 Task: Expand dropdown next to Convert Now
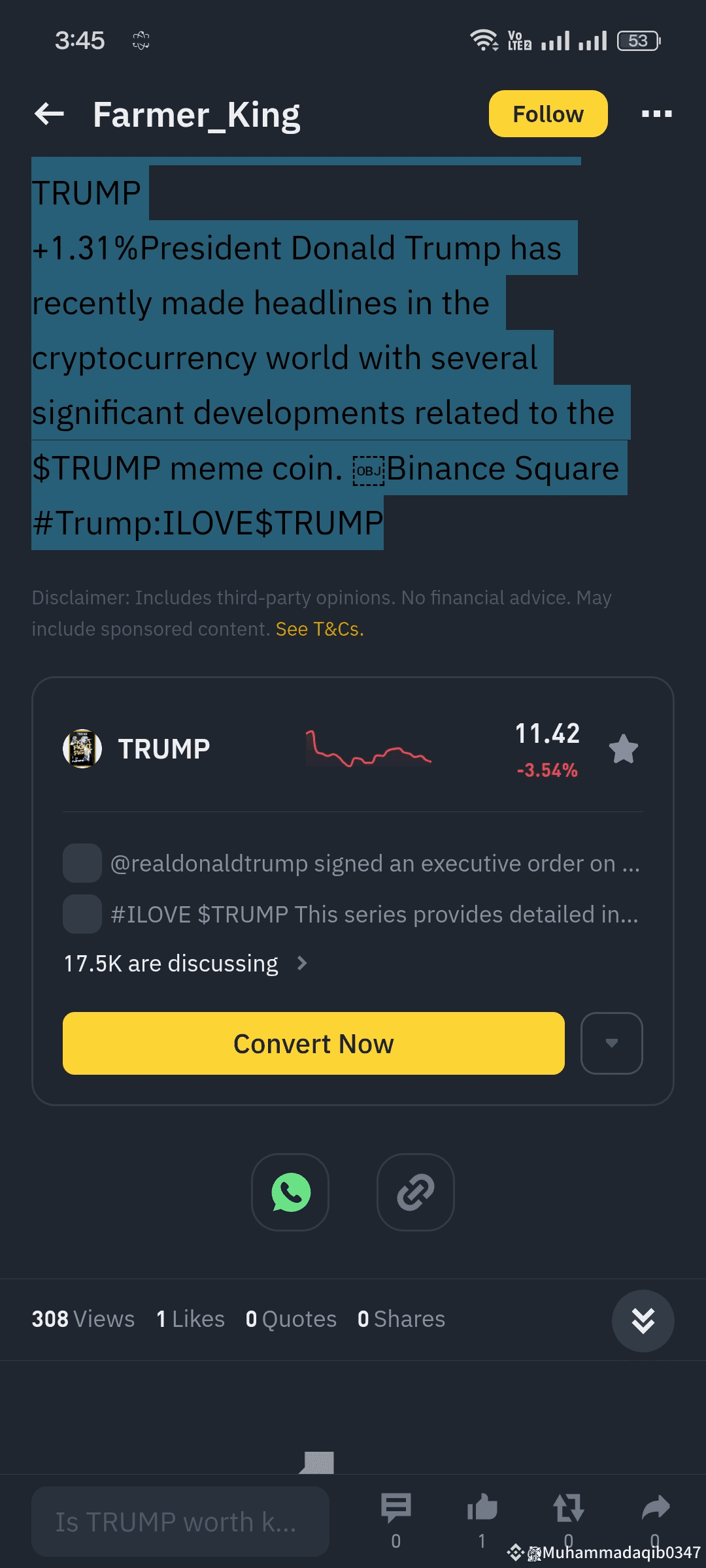pos(611,1043)
